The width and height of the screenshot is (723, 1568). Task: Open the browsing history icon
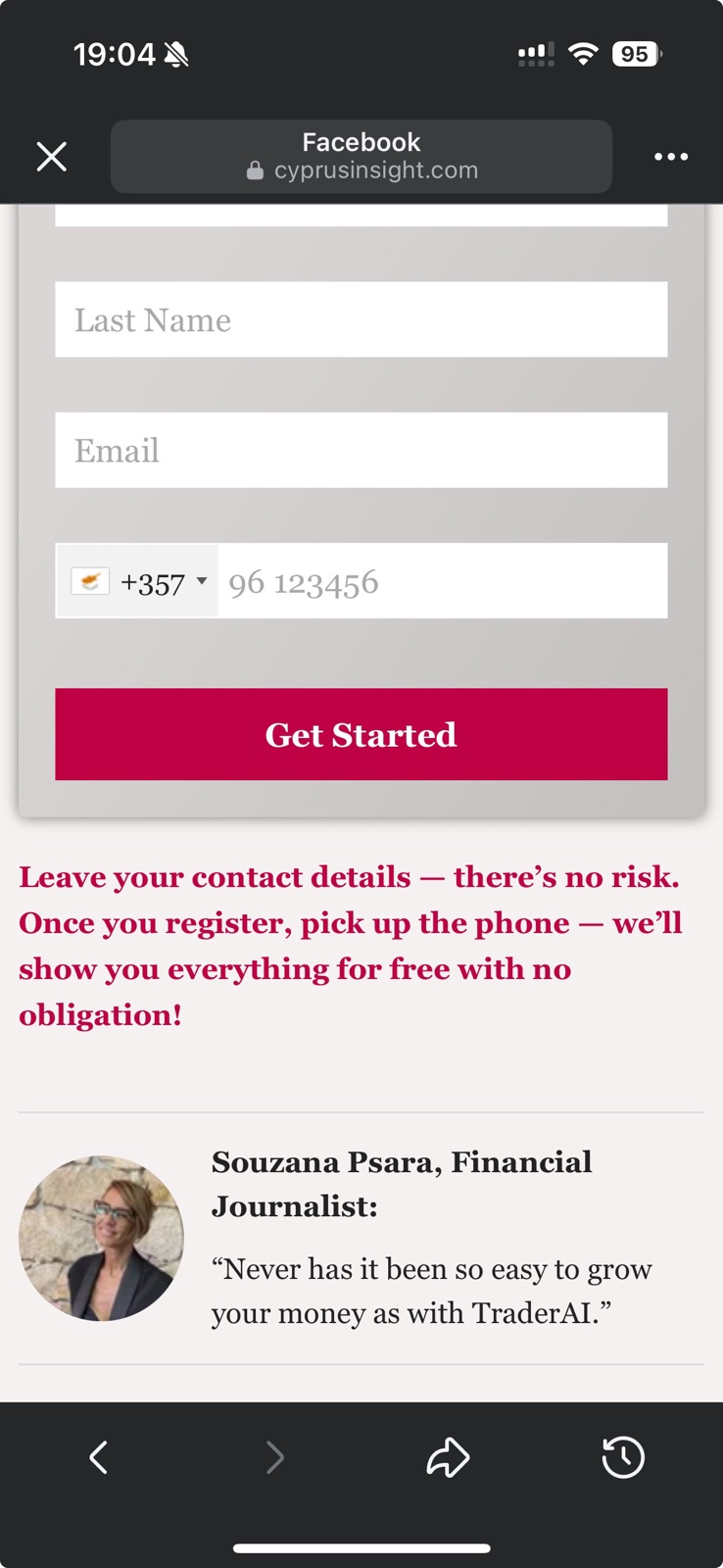[622, 1457]
